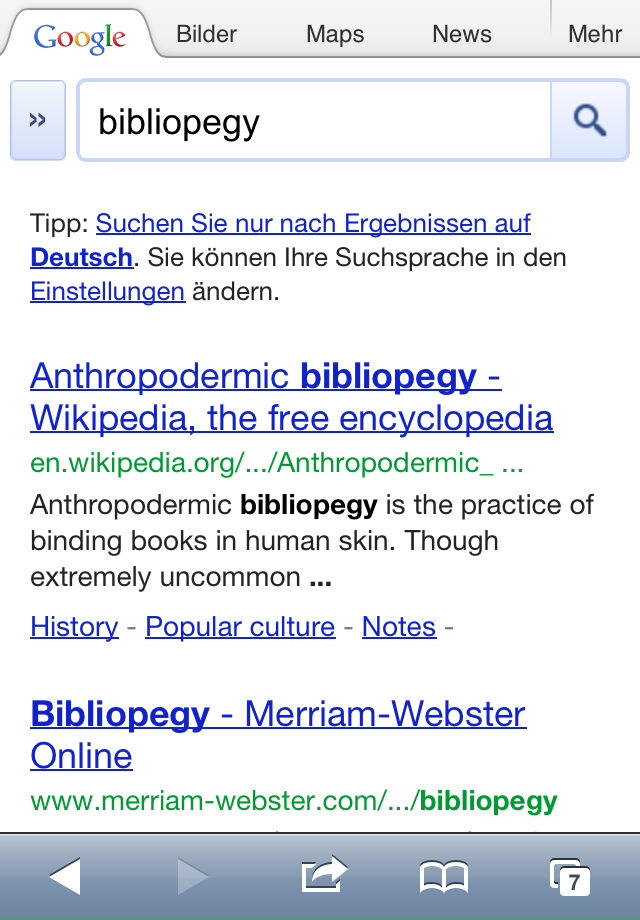This screenshot has height=920, width=640.
Task: Open the Notes sublink
Action: point(399,627)
